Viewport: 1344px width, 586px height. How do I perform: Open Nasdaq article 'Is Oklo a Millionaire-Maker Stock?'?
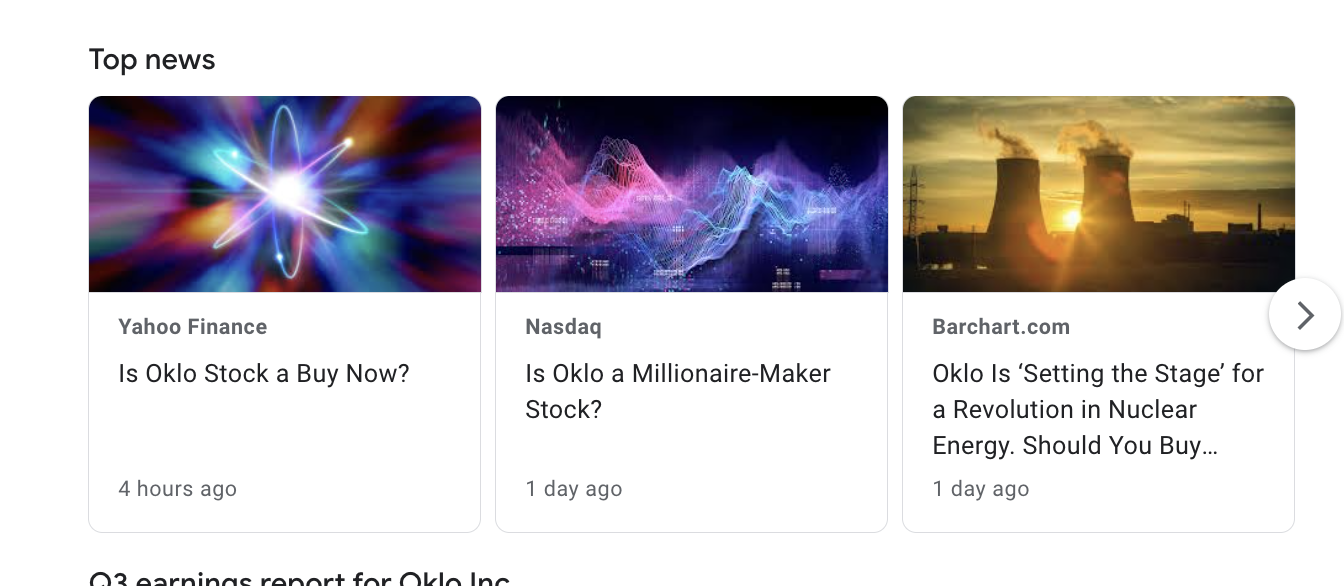point(677,391)
